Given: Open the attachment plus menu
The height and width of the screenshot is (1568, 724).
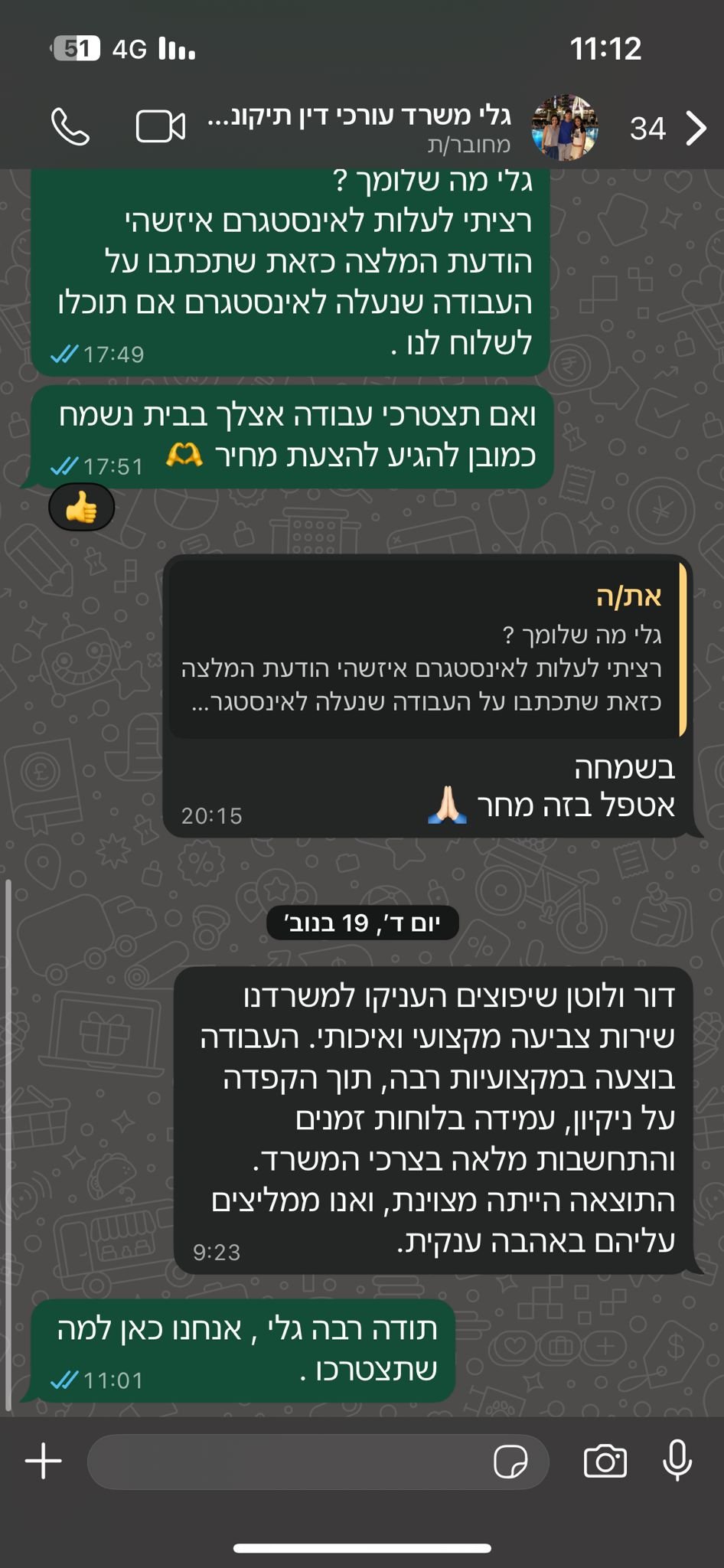Looking at the screenshot, I should (x=44, y=1460).
